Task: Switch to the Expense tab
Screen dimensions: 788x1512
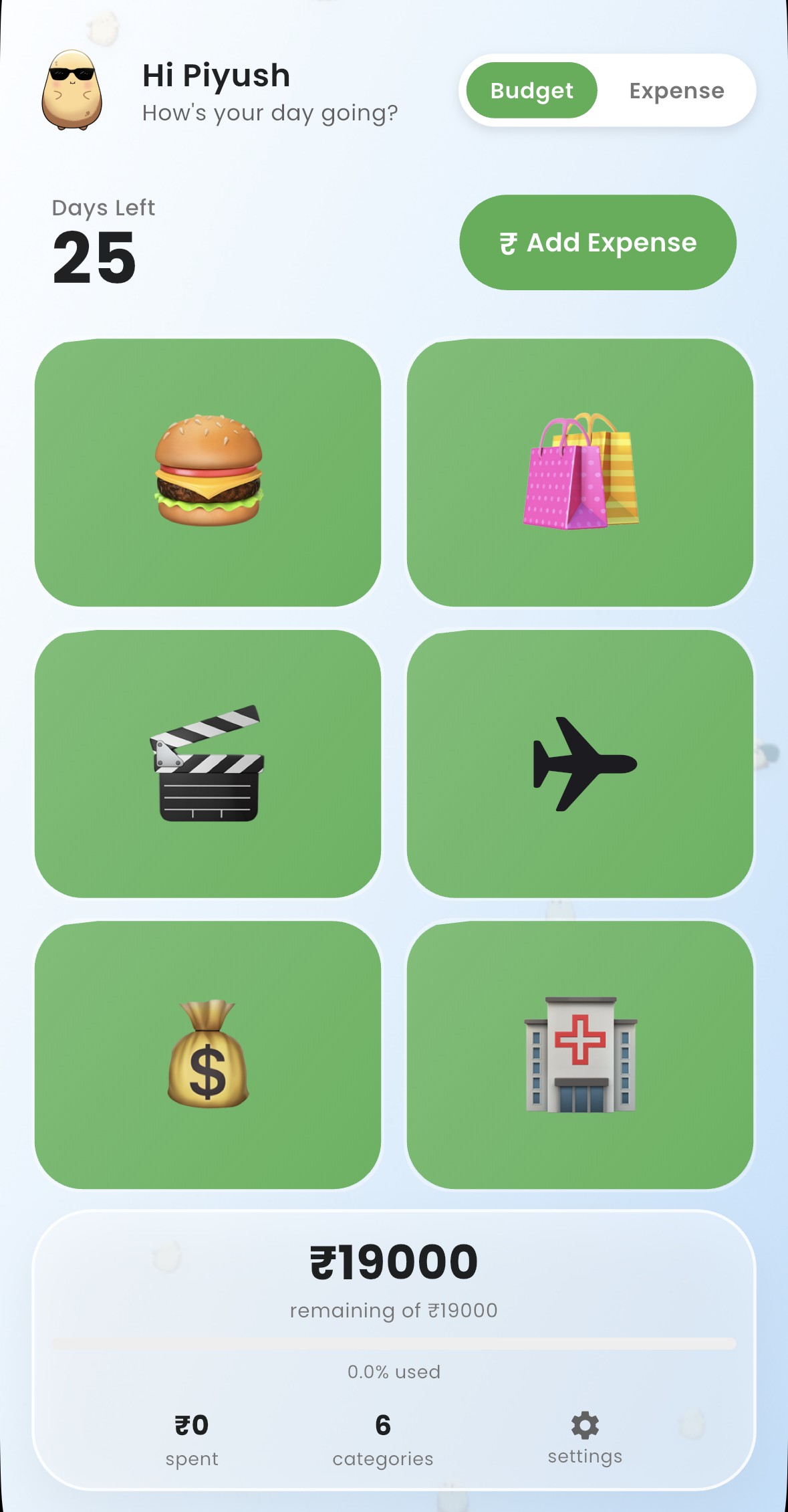Action: tap(676, 90)
